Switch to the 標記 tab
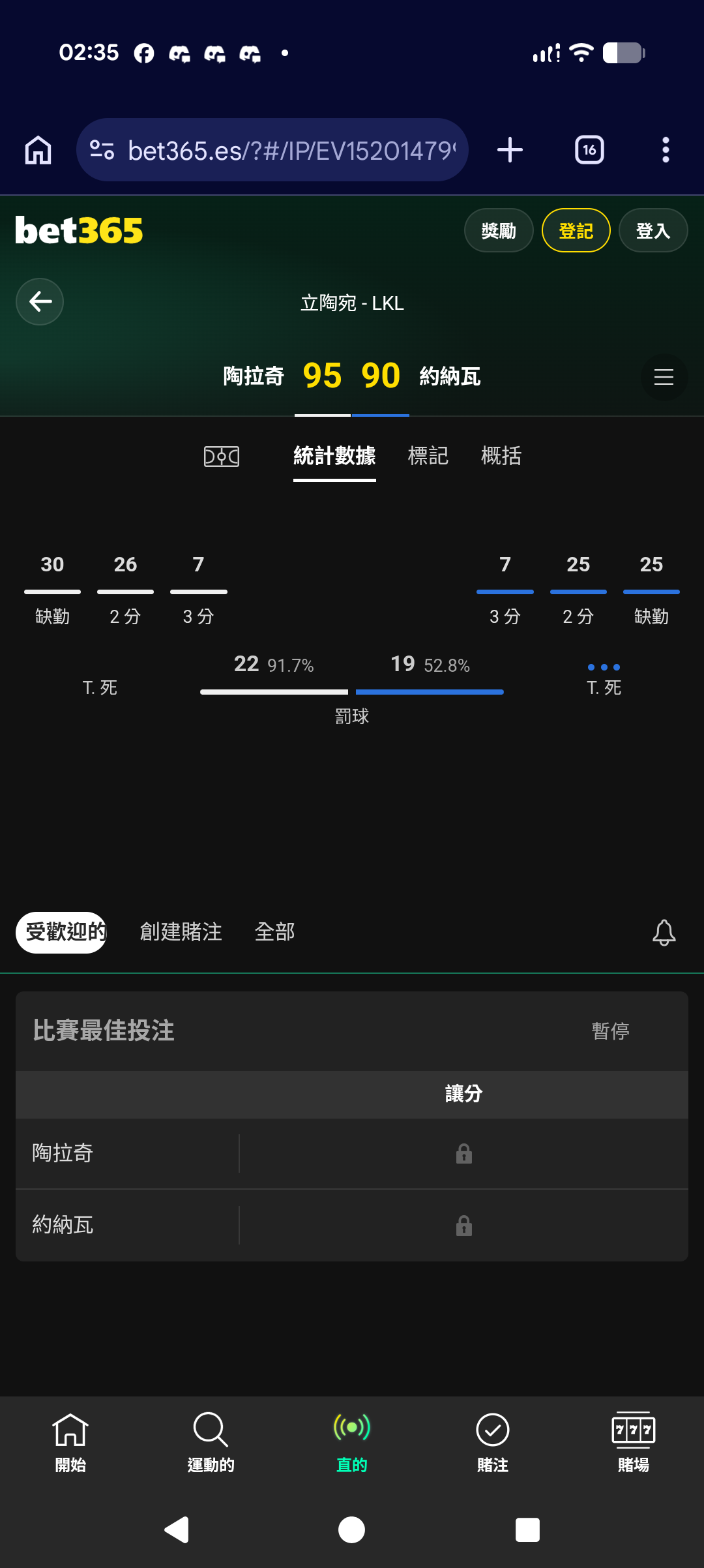The image size is (704, 1568). coord(428,456)
